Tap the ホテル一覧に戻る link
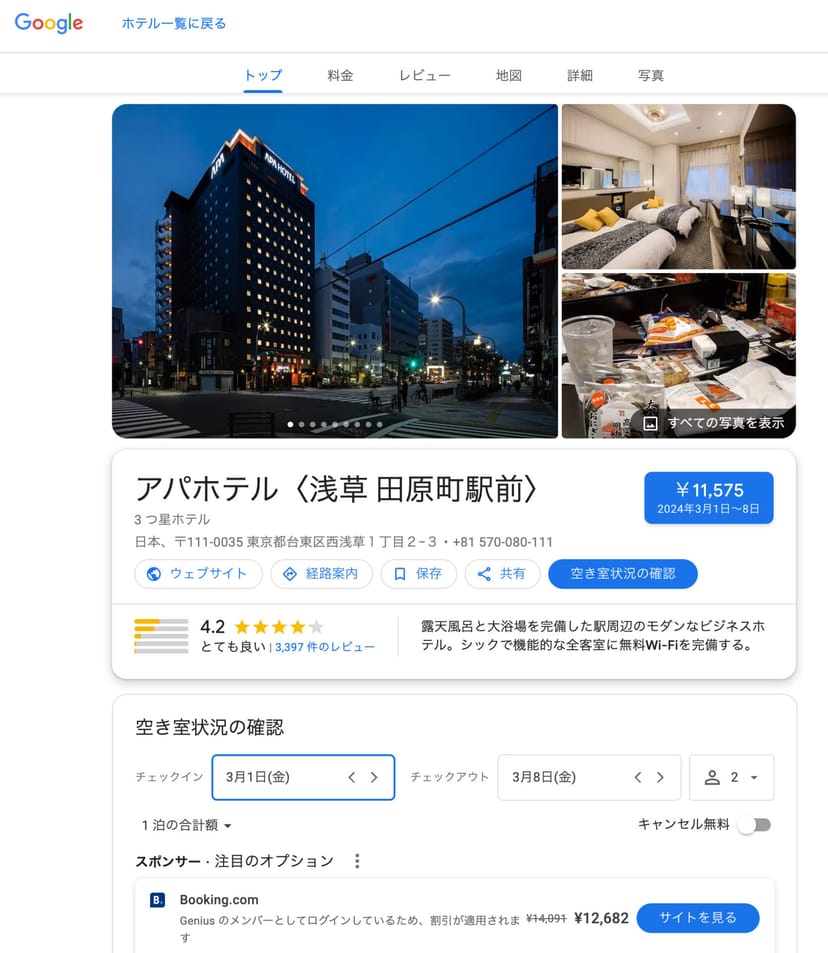Viewport: 828px width, 953px height. pyautogui.click(x=174, y=23)
